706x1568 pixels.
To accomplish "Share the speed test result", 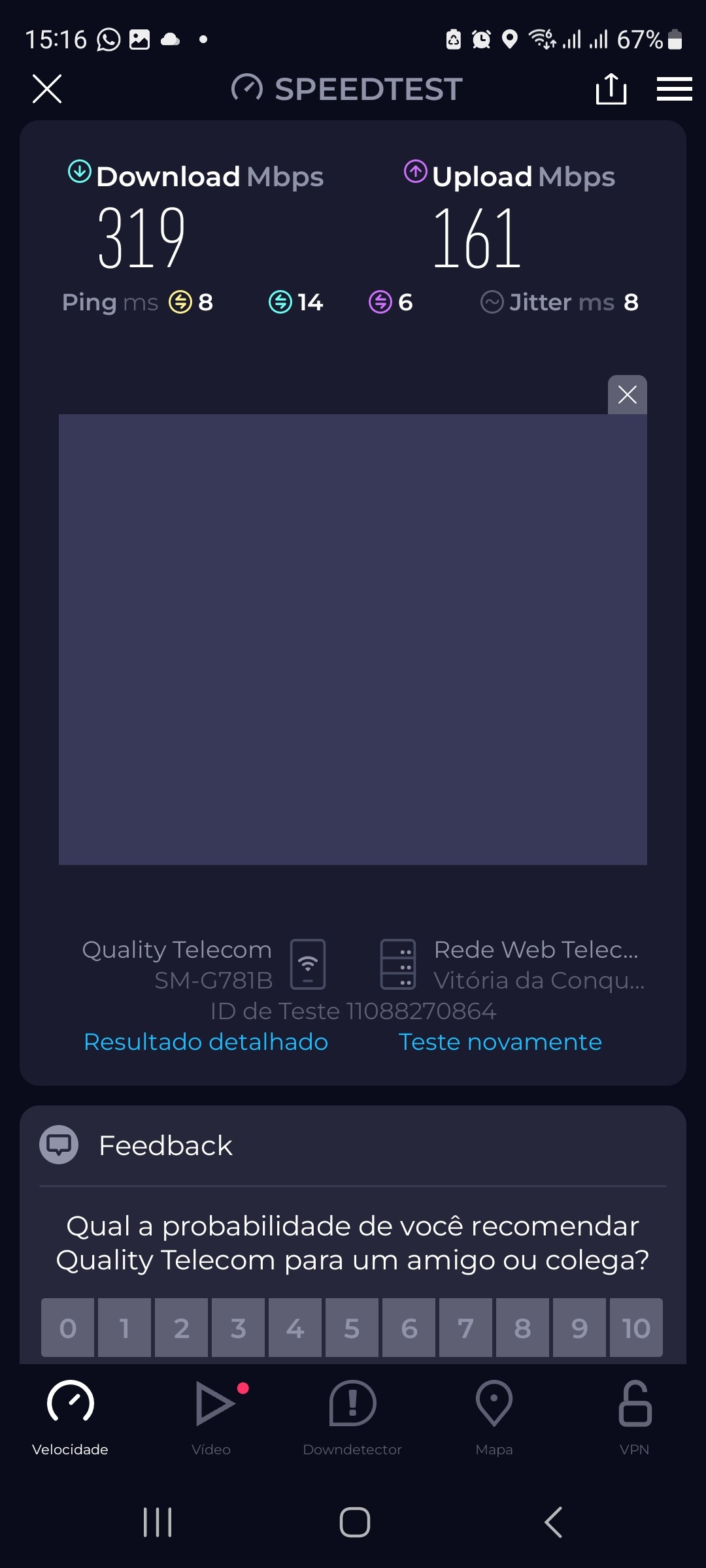I will pyautogui.click(x=611, y=89).
